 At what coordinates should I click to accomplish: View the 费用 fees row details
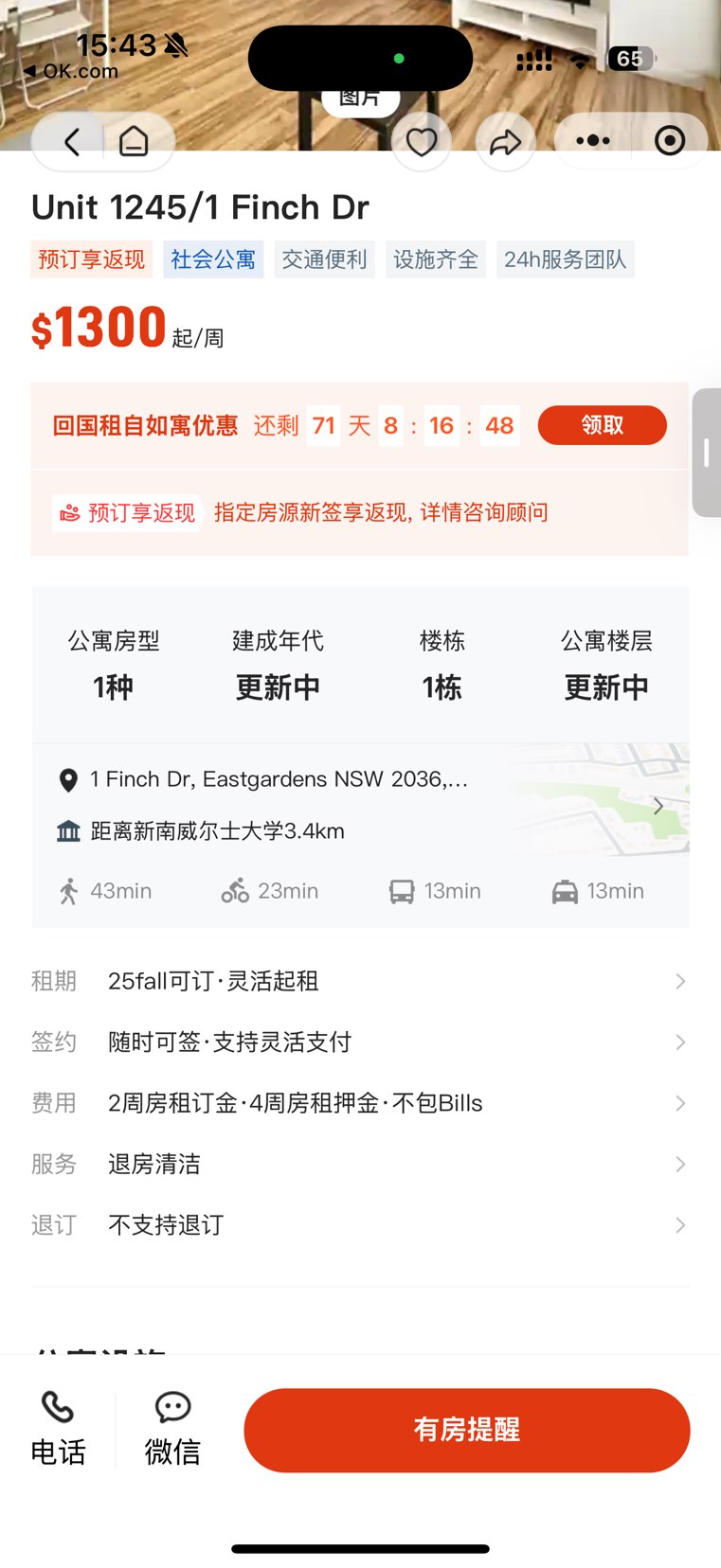(360, 1103)
